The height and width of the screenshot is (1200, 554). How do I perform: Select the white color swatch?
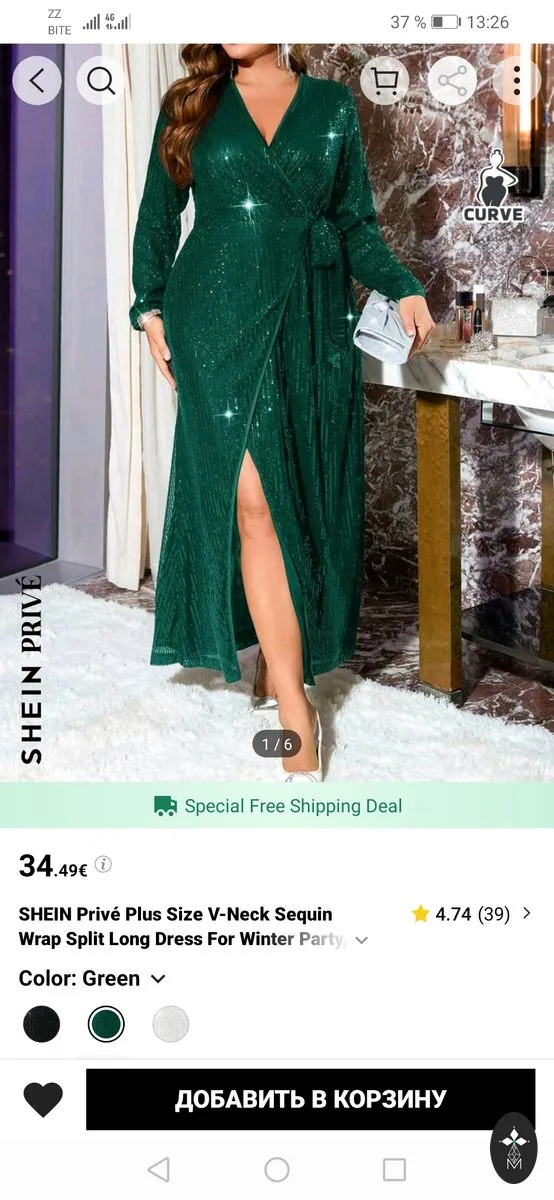click(171, 1024)
